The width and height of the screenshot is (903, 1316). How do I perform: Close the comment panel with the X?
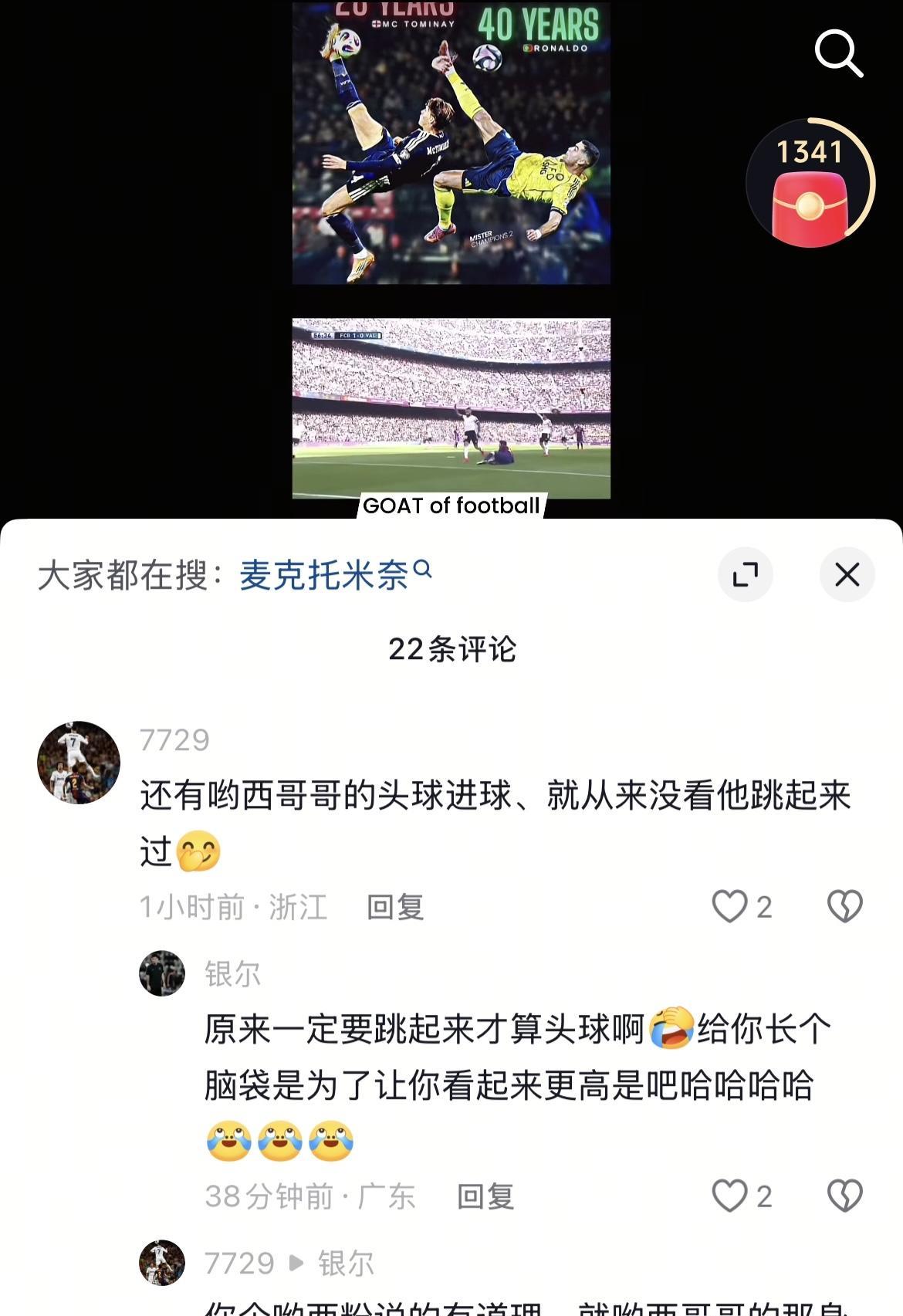[847, 573]
